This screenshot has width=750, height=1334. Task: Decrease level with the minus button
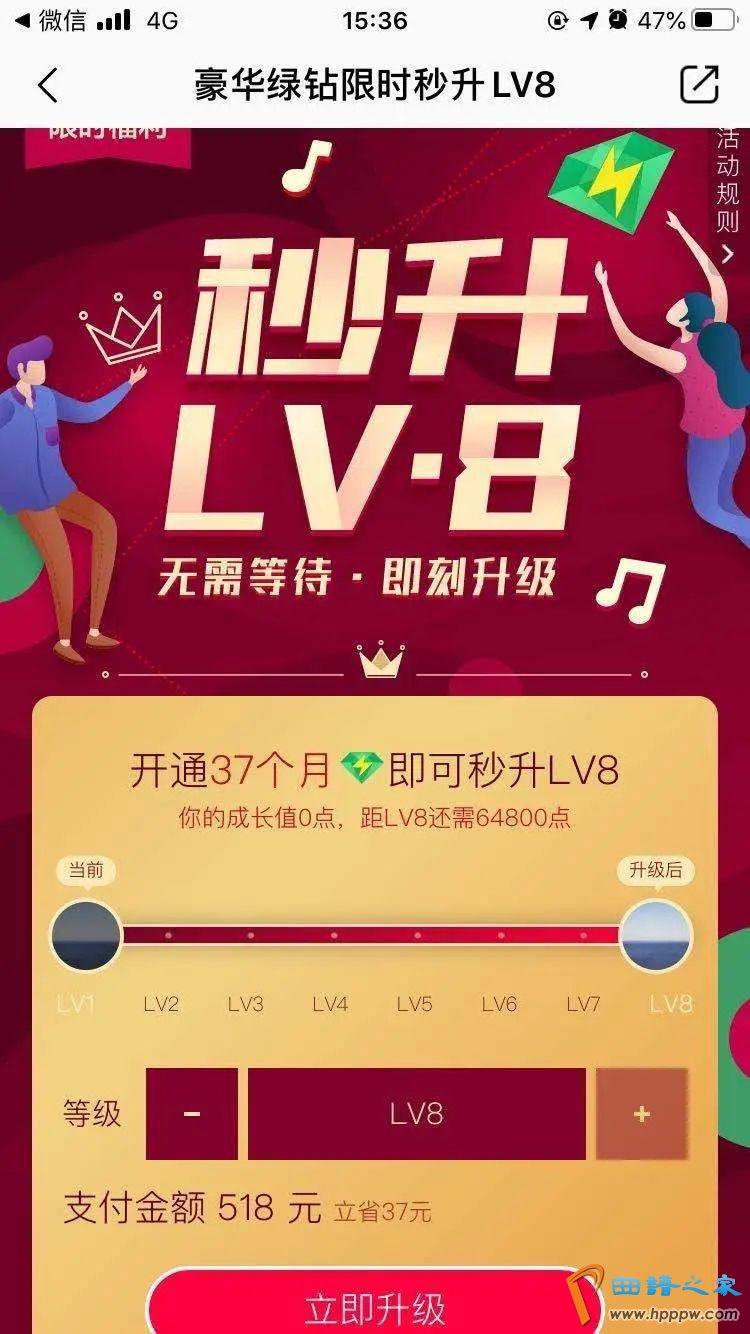(192, 1114)
